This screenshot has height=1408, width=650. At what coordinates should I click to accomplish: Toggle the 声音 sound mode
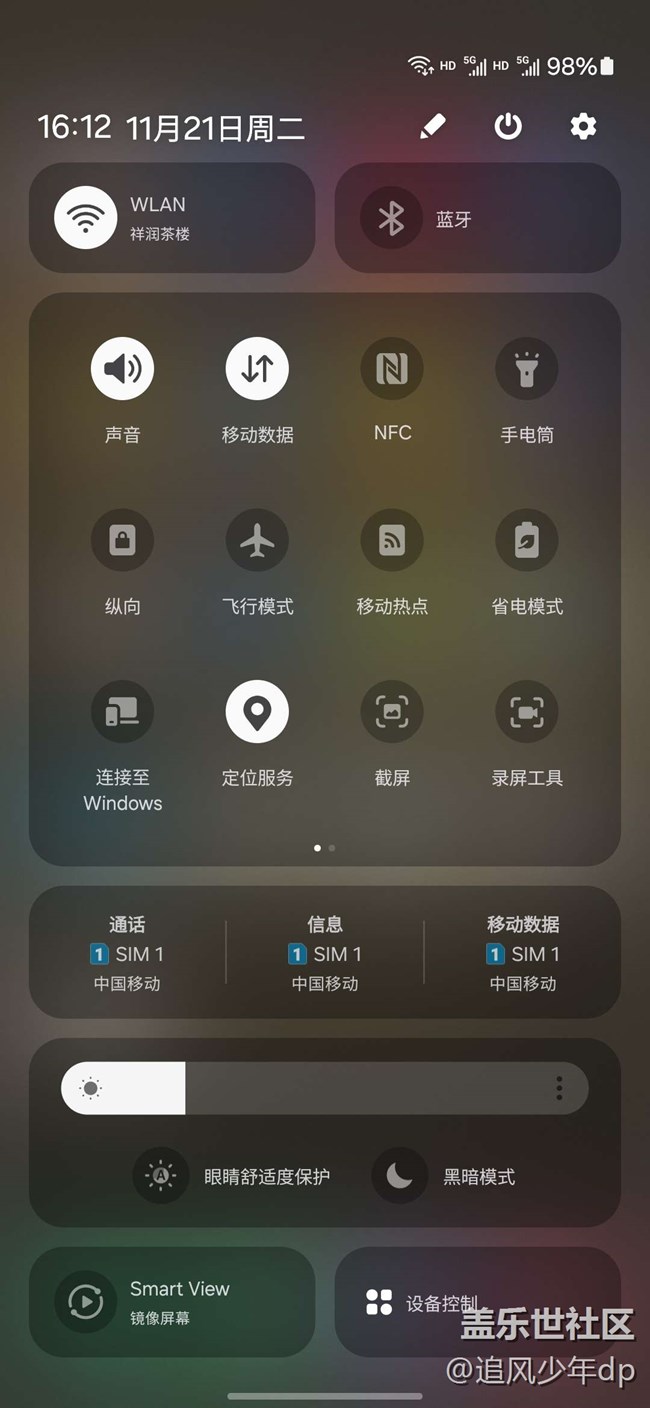click(x=122, y=369)
